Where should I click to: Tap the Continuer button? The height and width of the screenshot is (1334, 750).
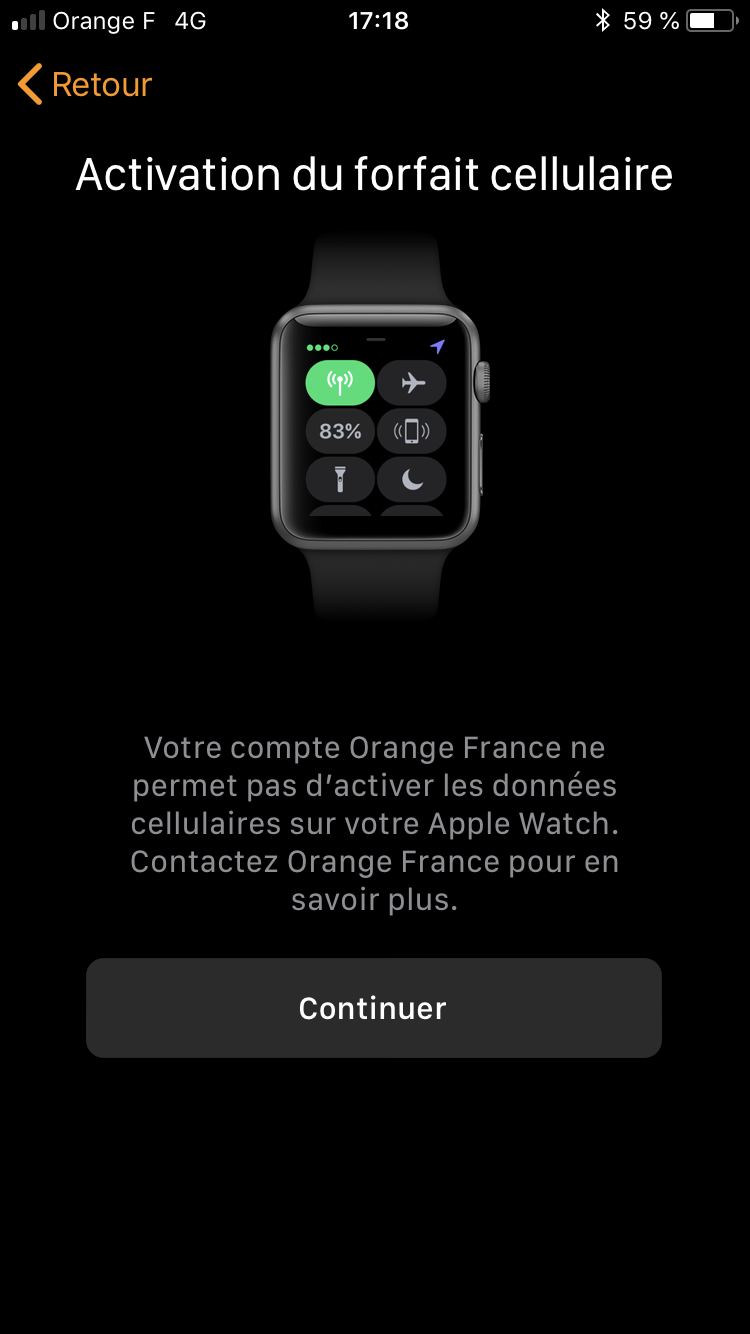coord(373,1008)
